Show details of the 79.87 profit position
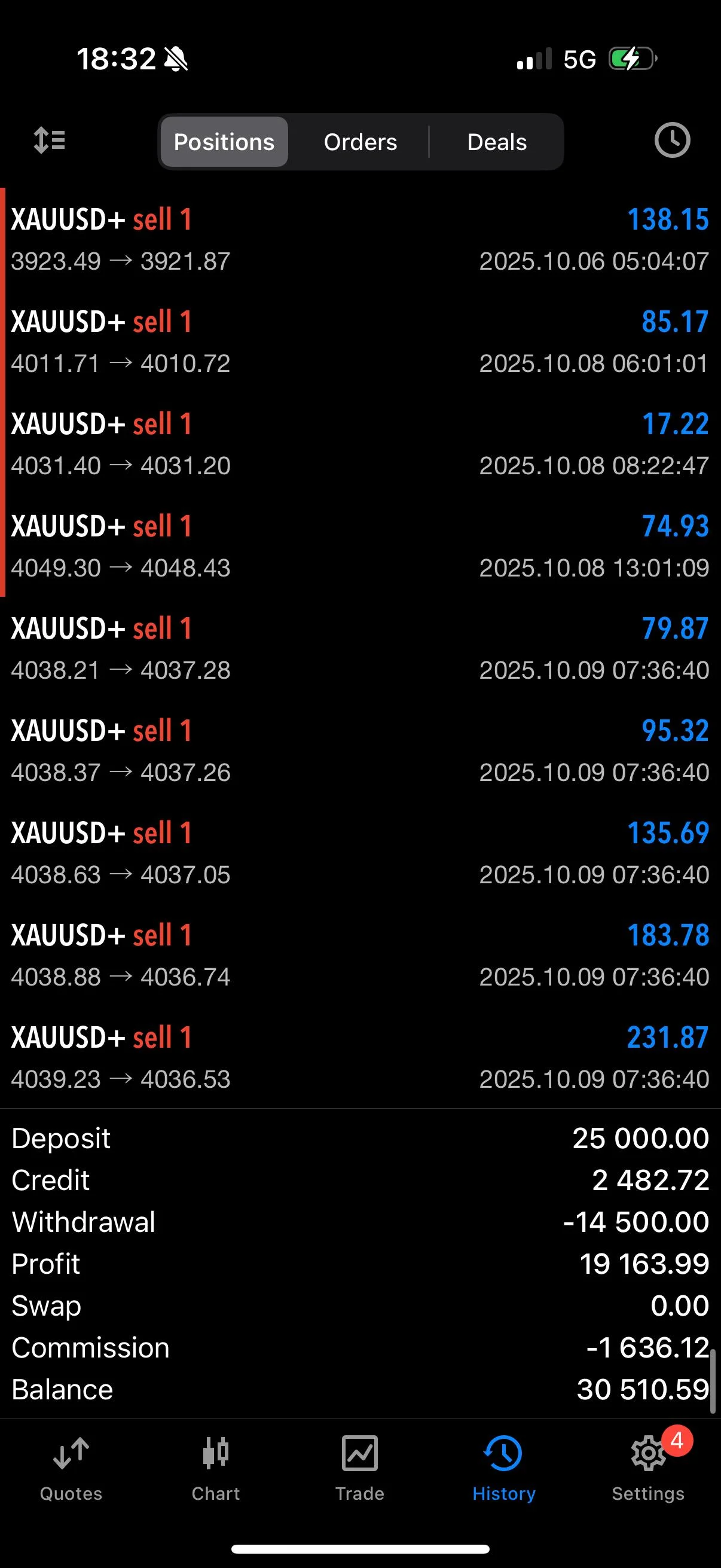Screen dimensions: 721x1568 point(360,648)
